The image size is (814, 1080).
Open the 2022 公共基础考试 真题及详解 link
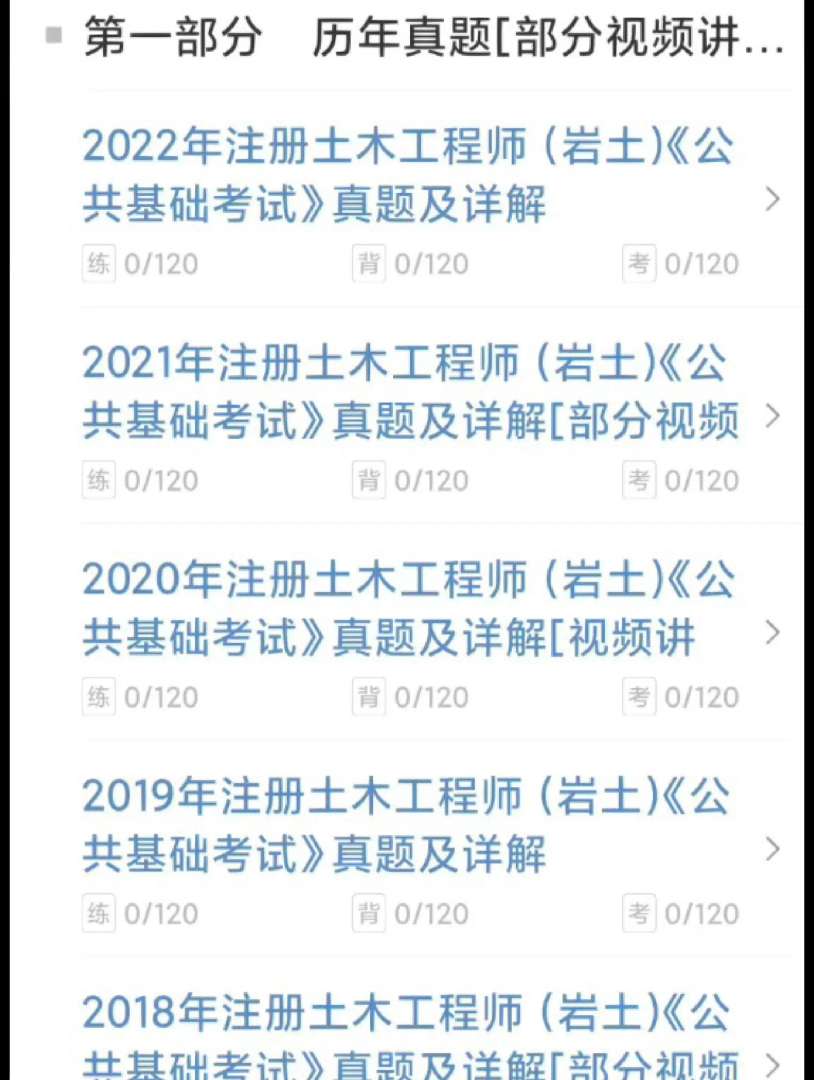tap(400, 175)
